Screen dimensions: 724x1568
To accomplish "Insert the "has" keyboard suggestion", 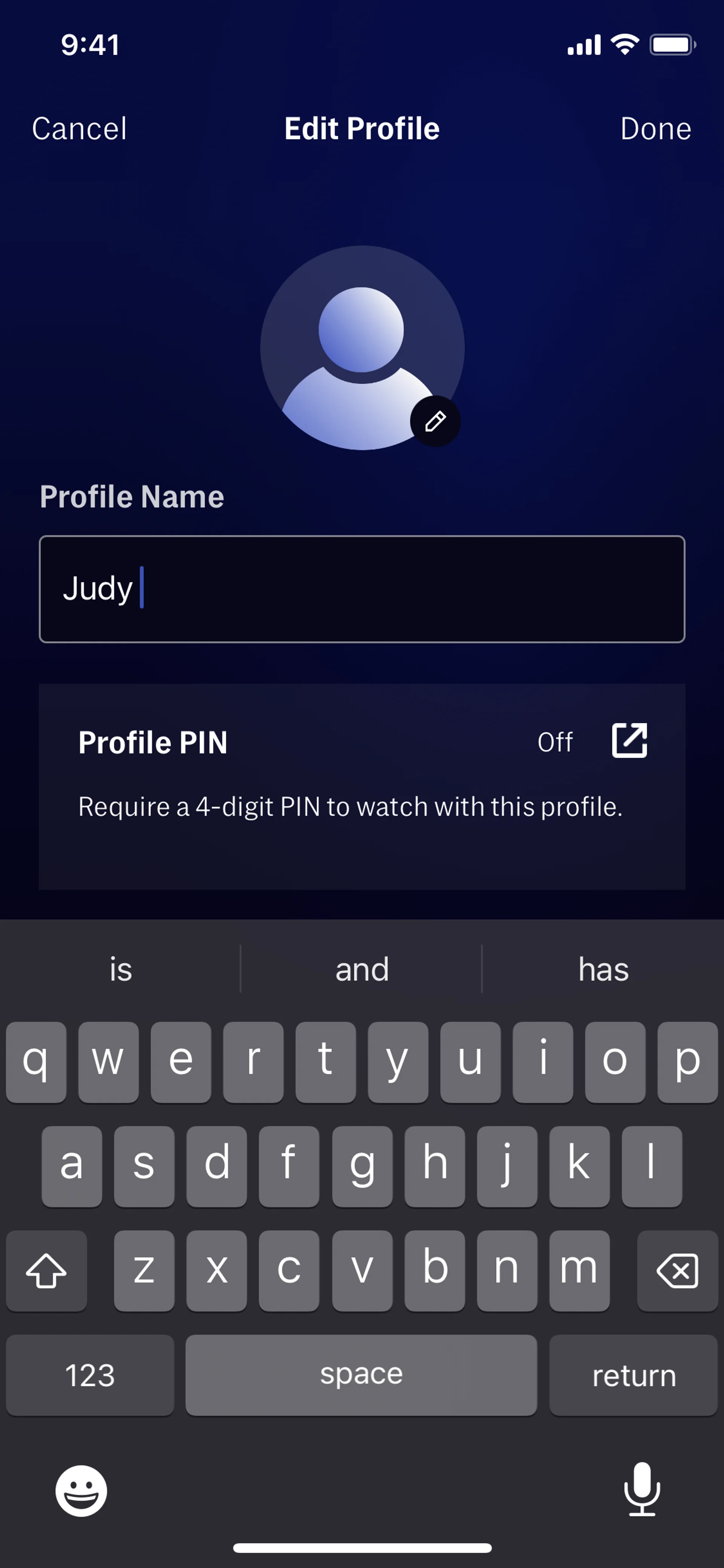I will coord(603,969).
